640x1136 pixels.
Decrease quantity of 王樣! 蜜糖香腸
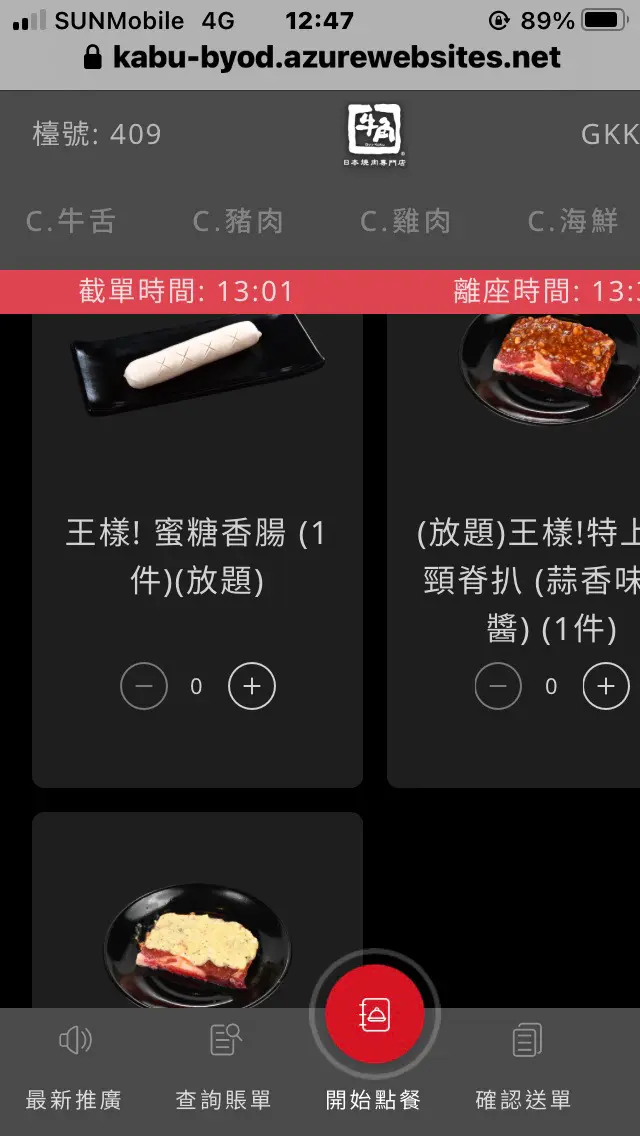pos(144,686)
